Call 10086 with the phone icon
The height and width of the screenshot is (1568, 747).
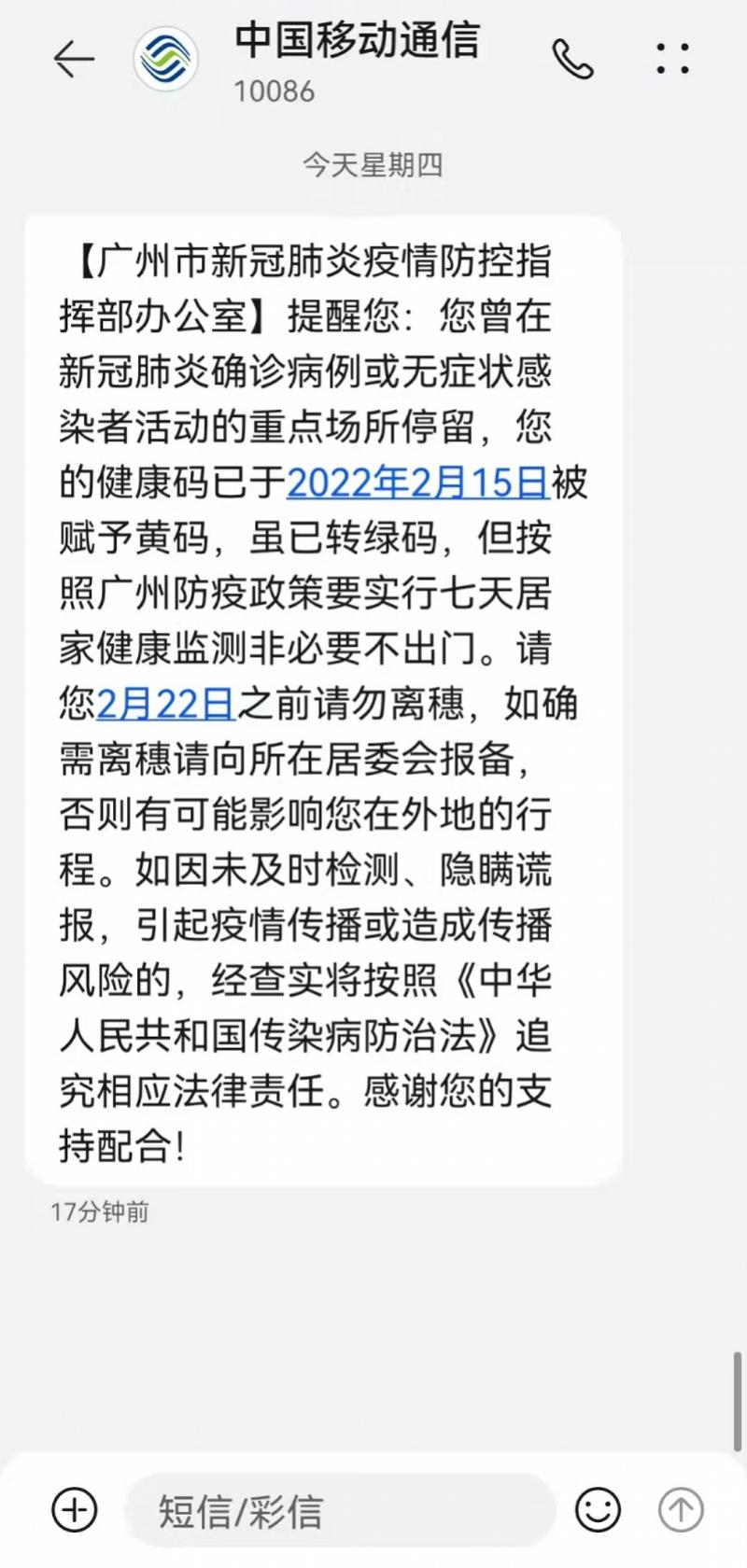(x=572, y=59)
